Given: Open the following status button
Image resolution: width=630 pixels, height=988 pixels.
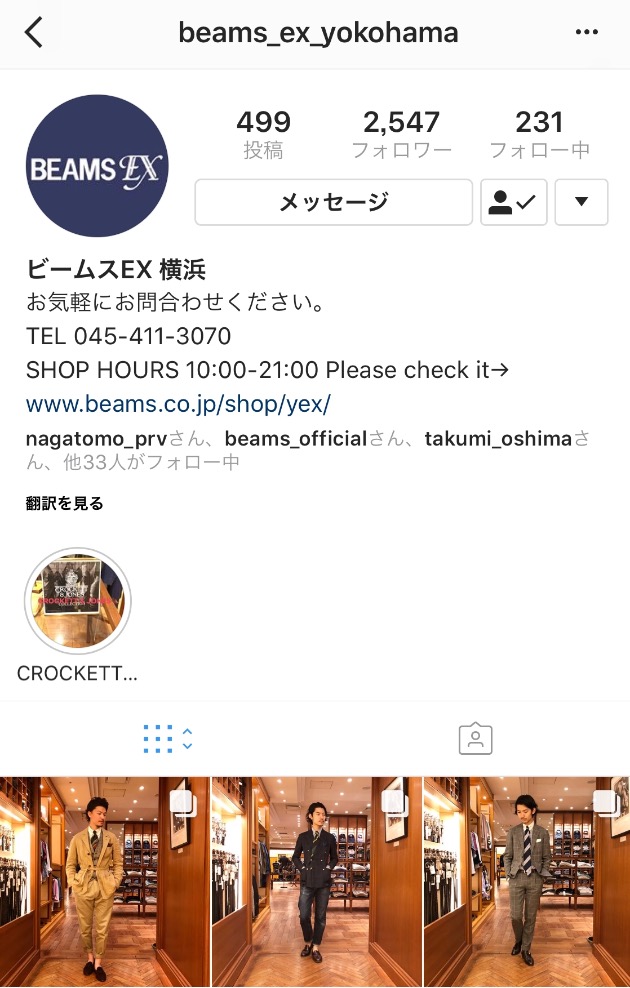Looking at the screenshot, I should pyautogui.click(x=513, y=203).
